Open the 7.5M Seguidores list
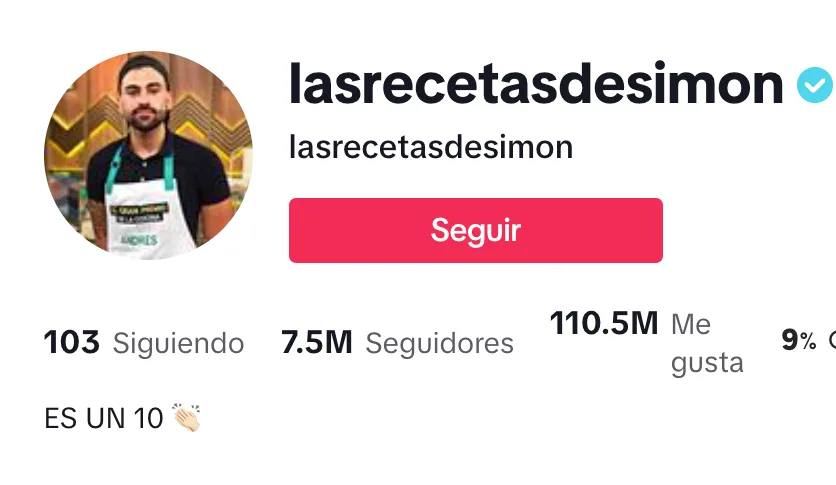This screenshot has height=485, width=836. click(x=397, y=343)
